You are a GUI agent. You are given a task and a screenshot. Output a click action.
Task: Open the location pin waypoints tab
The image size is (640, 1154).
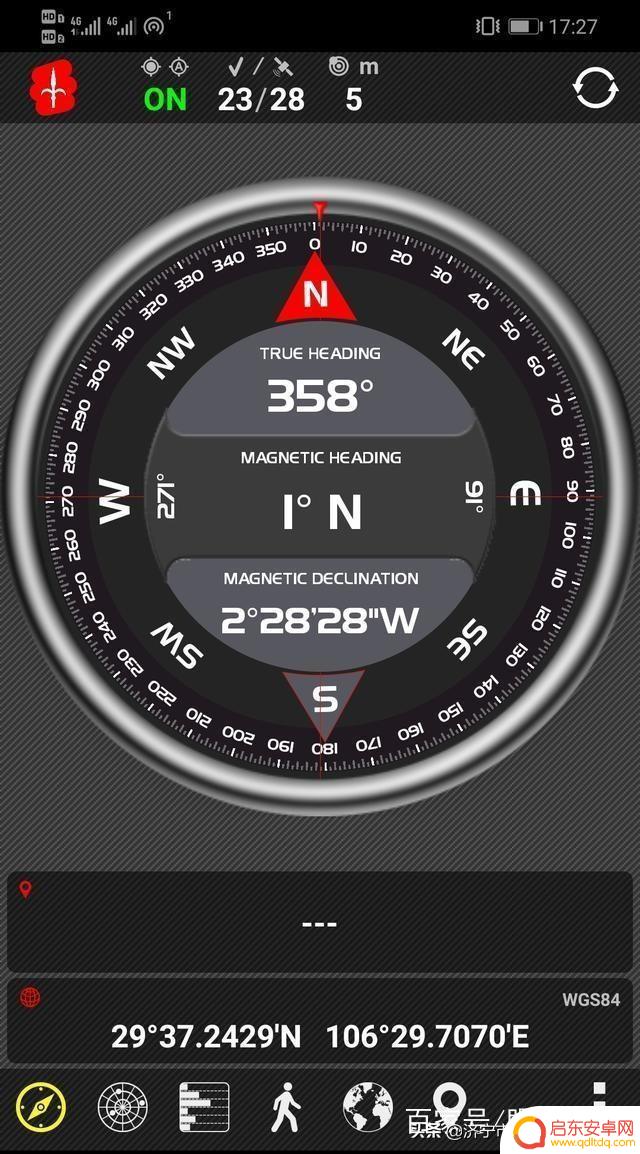pos(449,1100)
